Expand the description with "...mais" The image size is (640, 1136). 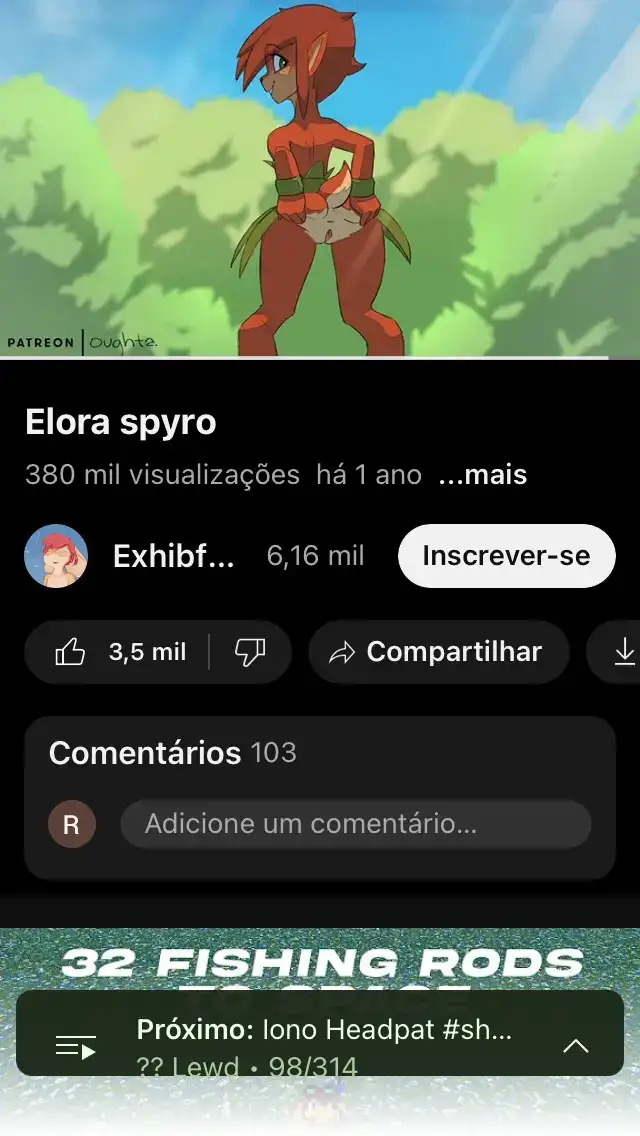tap(482, 475)
